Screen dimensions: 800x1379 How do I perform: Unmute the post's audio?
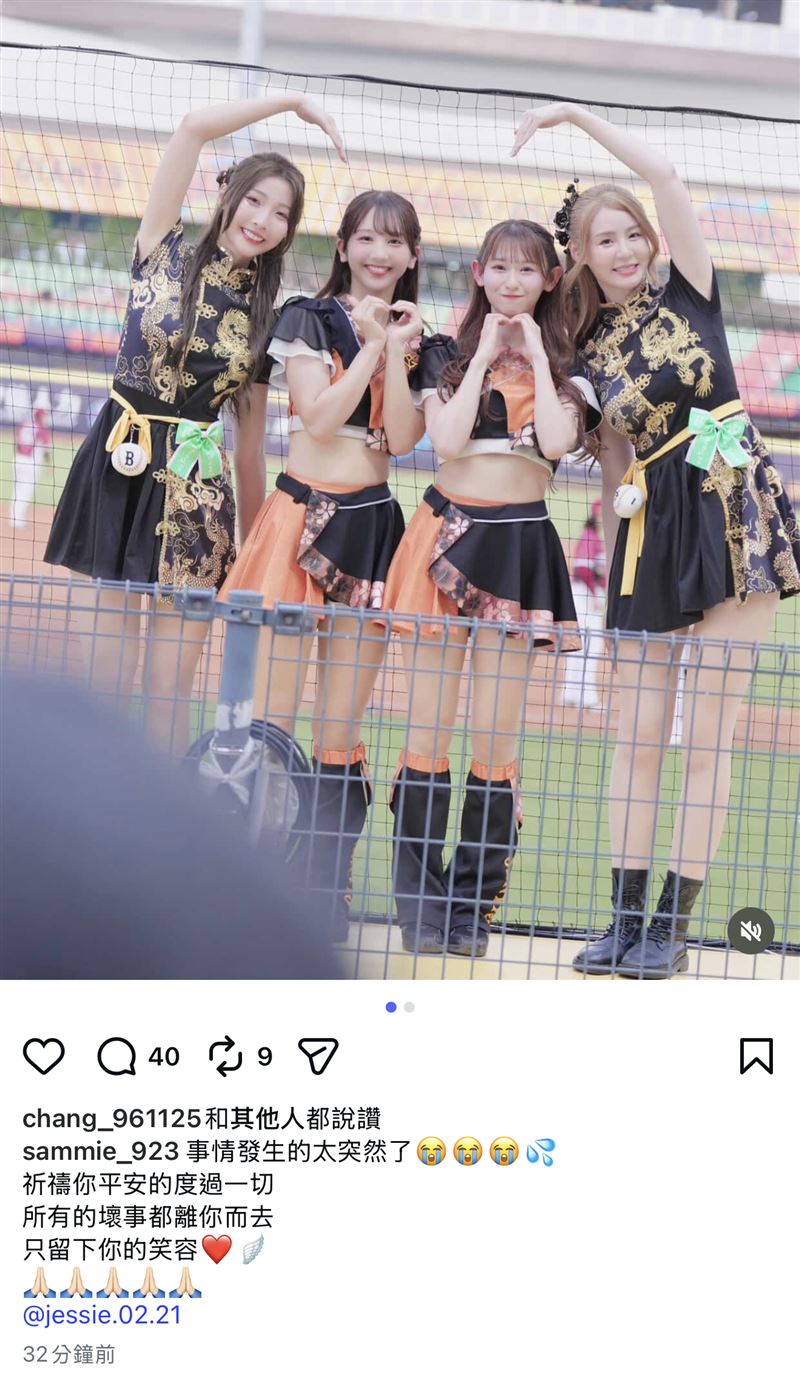point(750,931)
